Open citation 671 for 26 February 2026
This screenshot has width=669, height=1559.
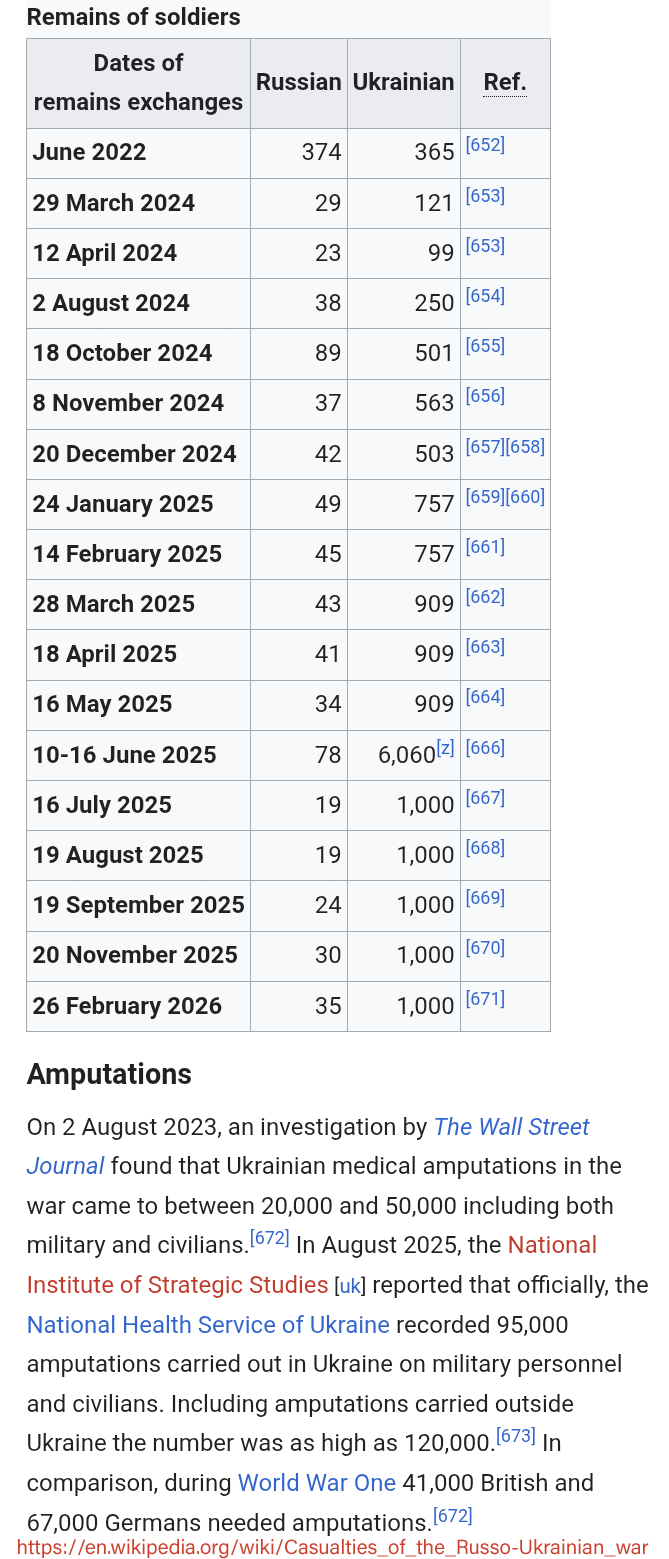point(485,999)
